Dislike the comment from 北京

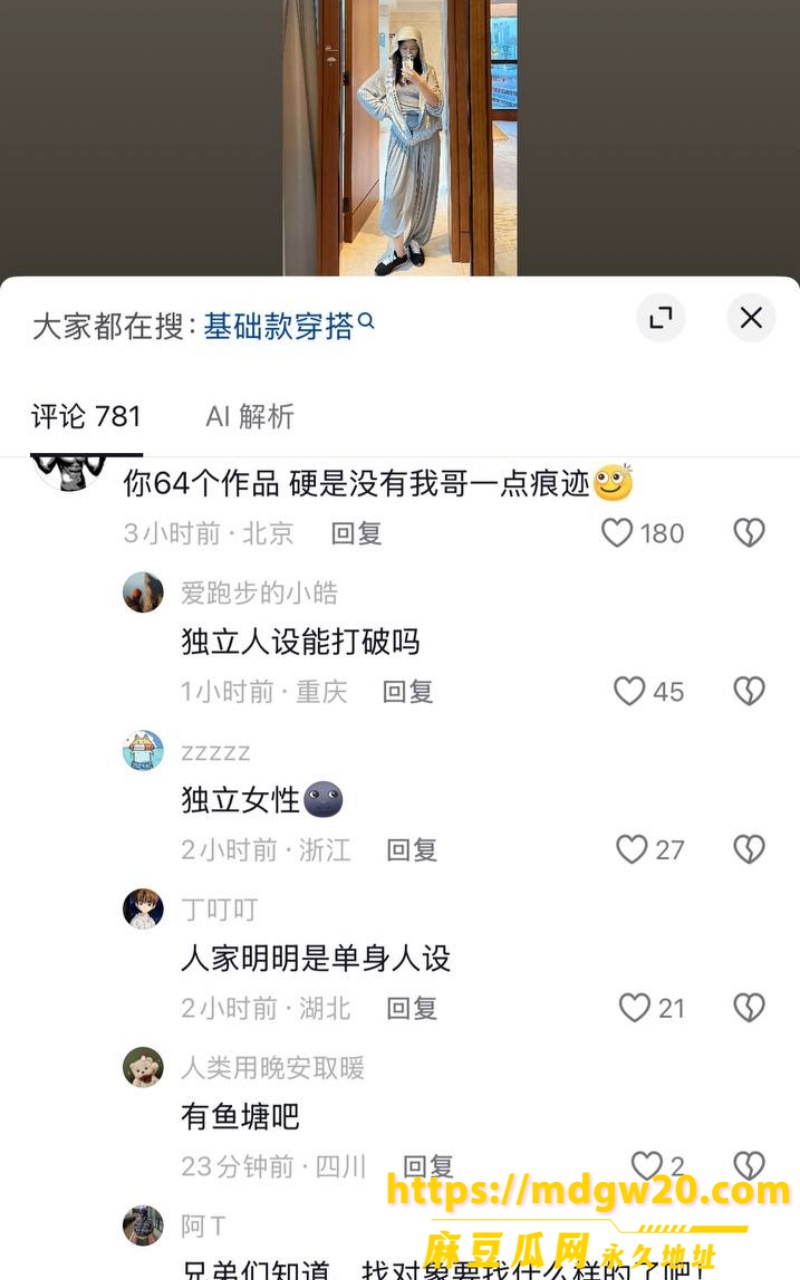(749, 533)
